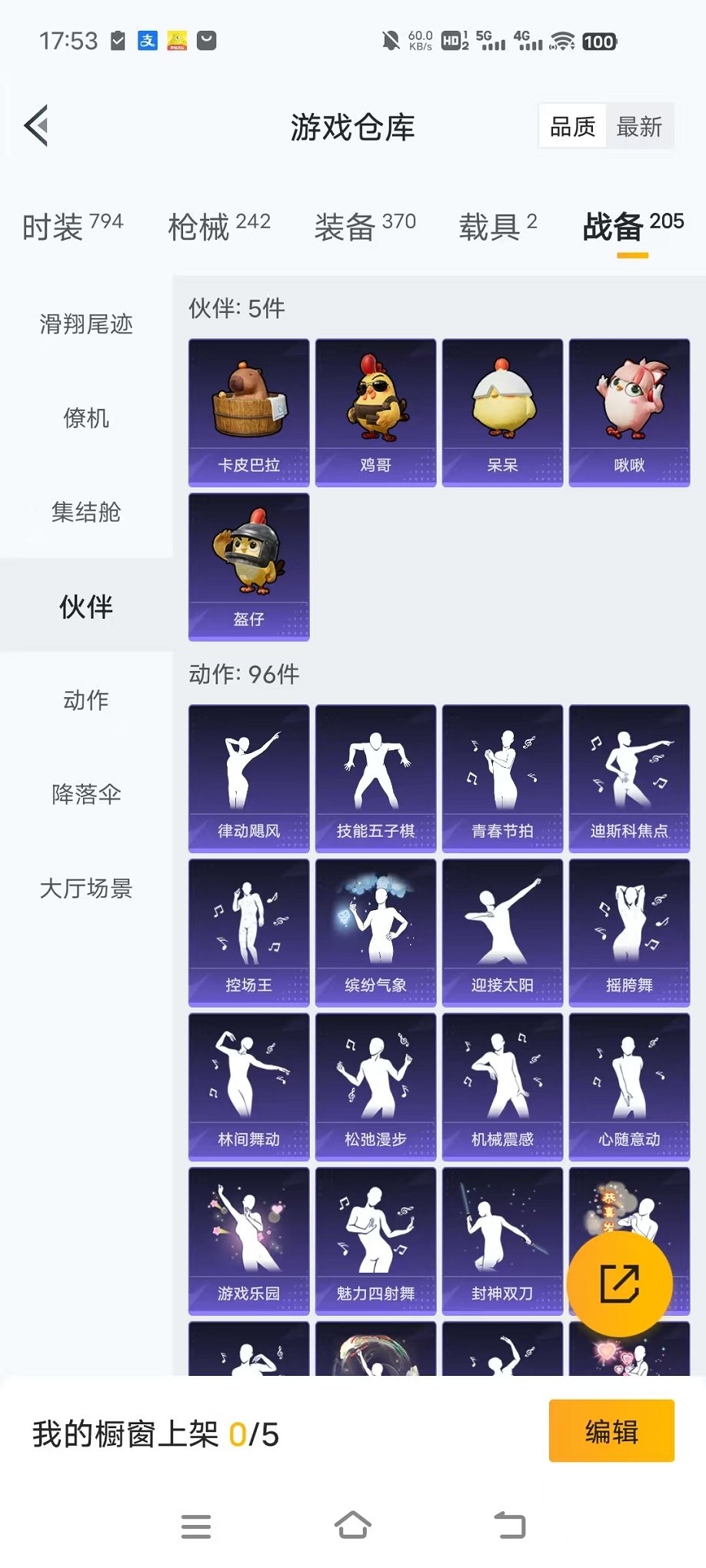Select the 卡皮巴拉 capybara partner

[248, 411]
